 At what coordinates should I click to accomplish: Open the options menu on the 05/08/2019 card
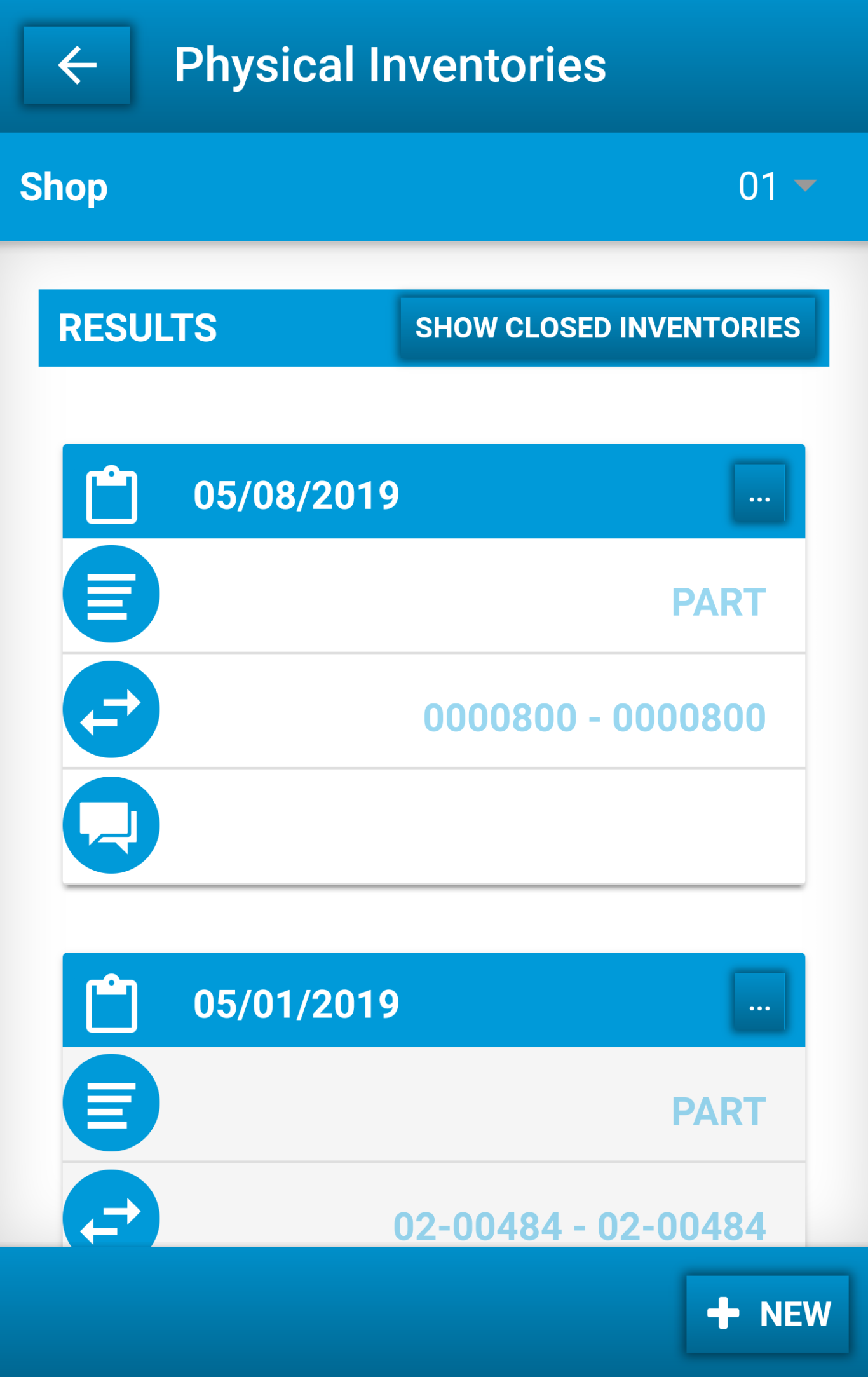[x=760, y=494]
